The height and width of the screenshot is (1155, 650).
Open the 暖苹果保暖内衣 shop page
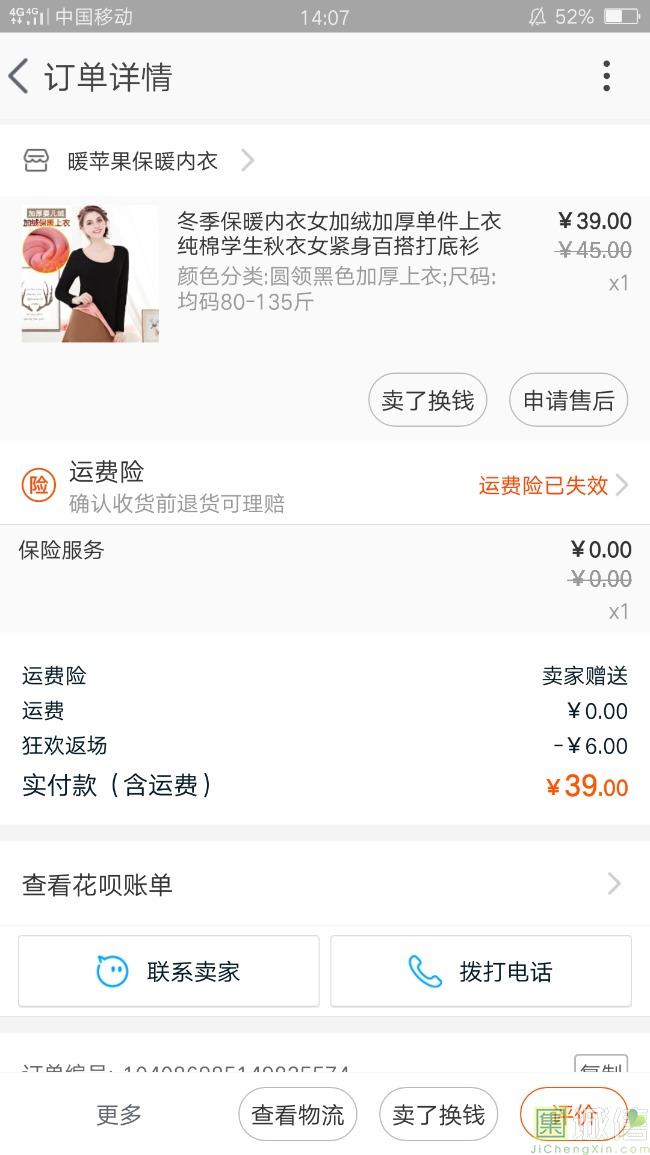[x=142, y=161]
